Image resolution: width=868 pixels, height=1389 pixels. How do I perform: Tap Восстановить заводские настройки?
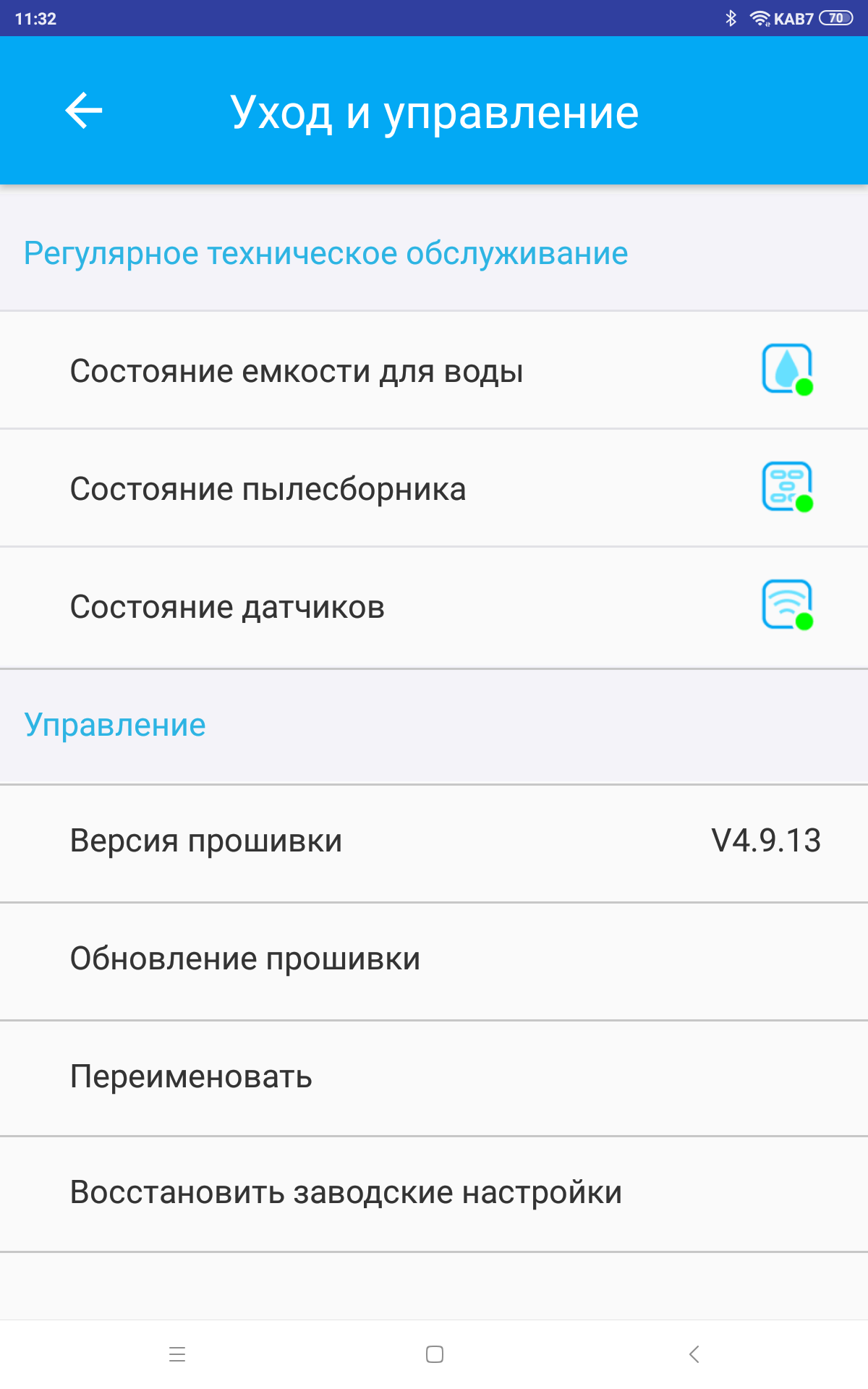[x=434, y=1193]
